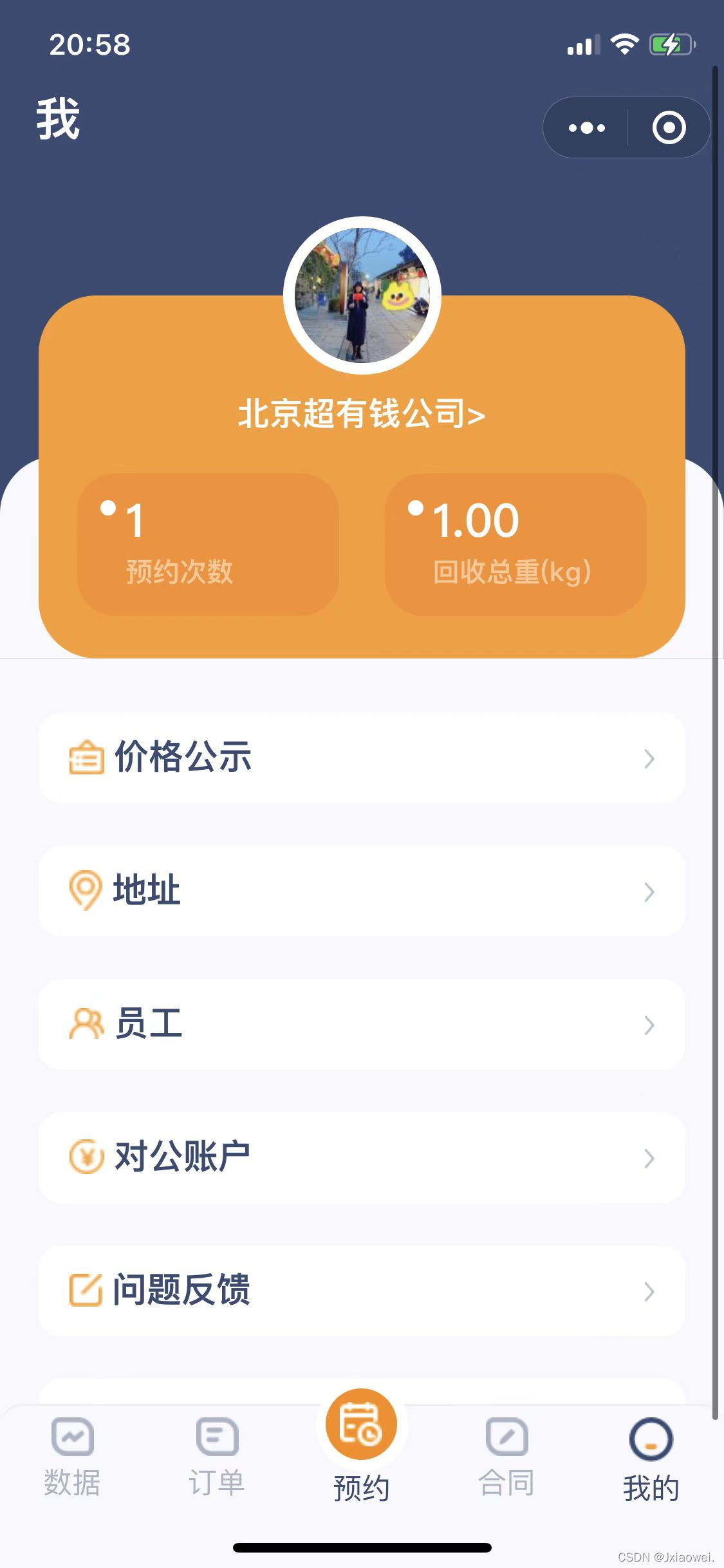Screen dimensions: 724x1568
Task: Open the 员工 row
Action: (362, 1024)
